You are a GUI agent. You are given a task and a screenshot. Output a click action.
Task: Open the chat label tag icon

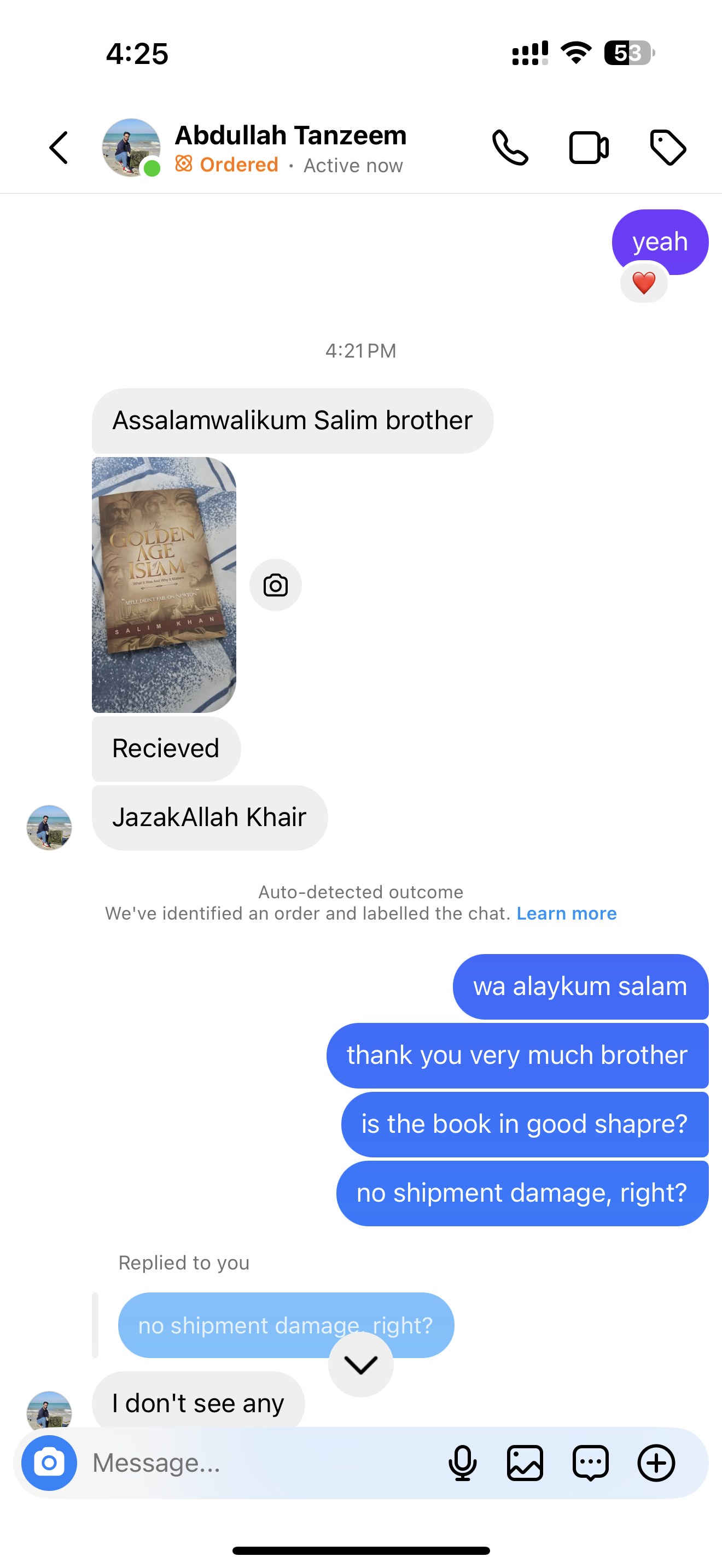pos(668,148)
